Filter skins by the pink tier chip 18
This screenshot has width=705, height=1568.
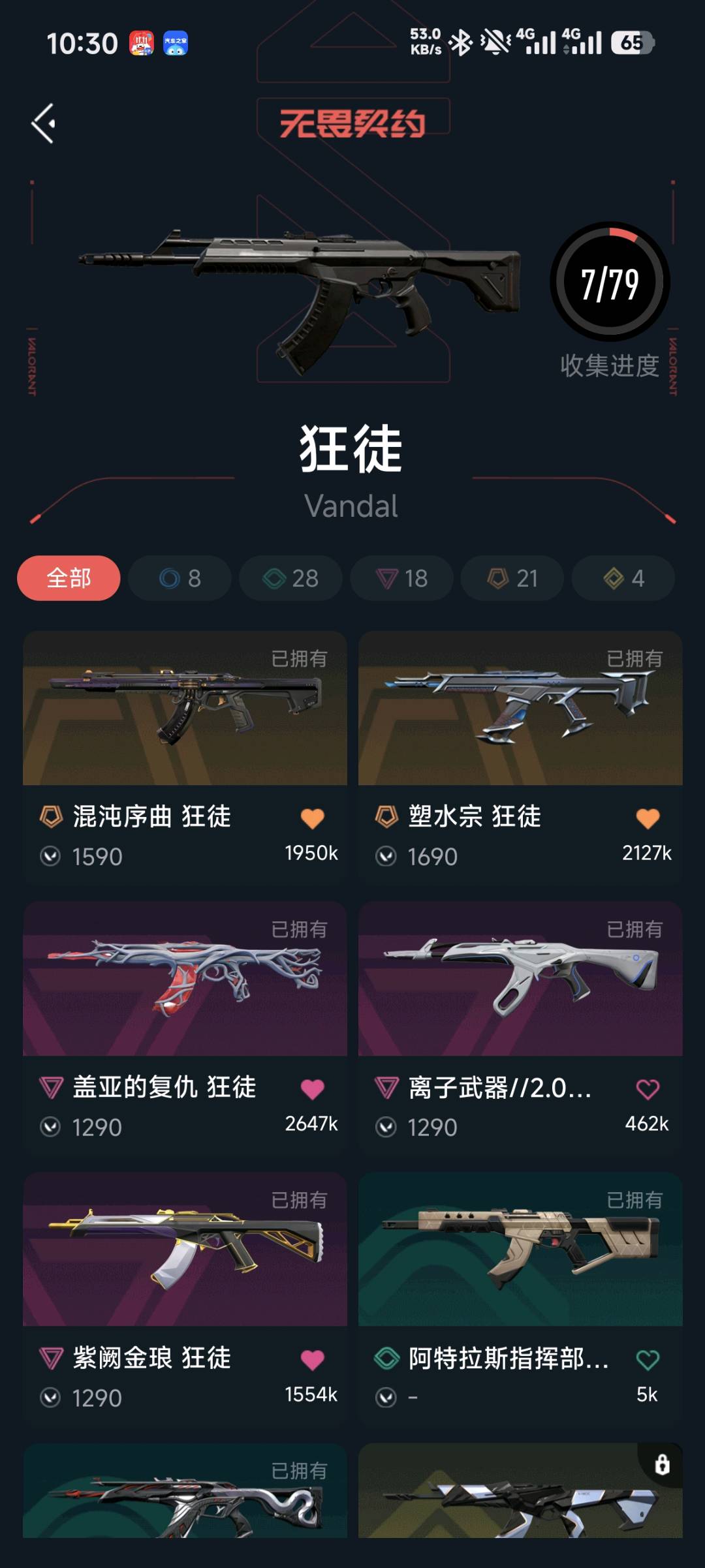coord(401,578)
